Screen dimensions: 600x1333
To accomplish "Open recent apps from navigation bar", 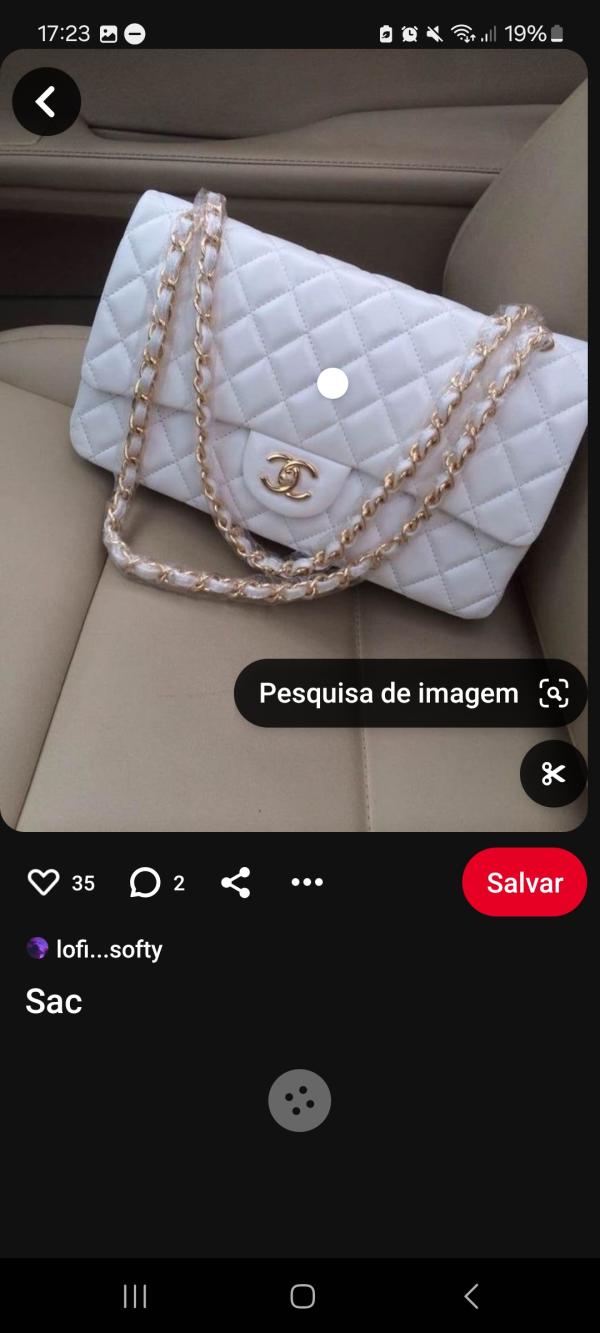I will point(135,1297).
